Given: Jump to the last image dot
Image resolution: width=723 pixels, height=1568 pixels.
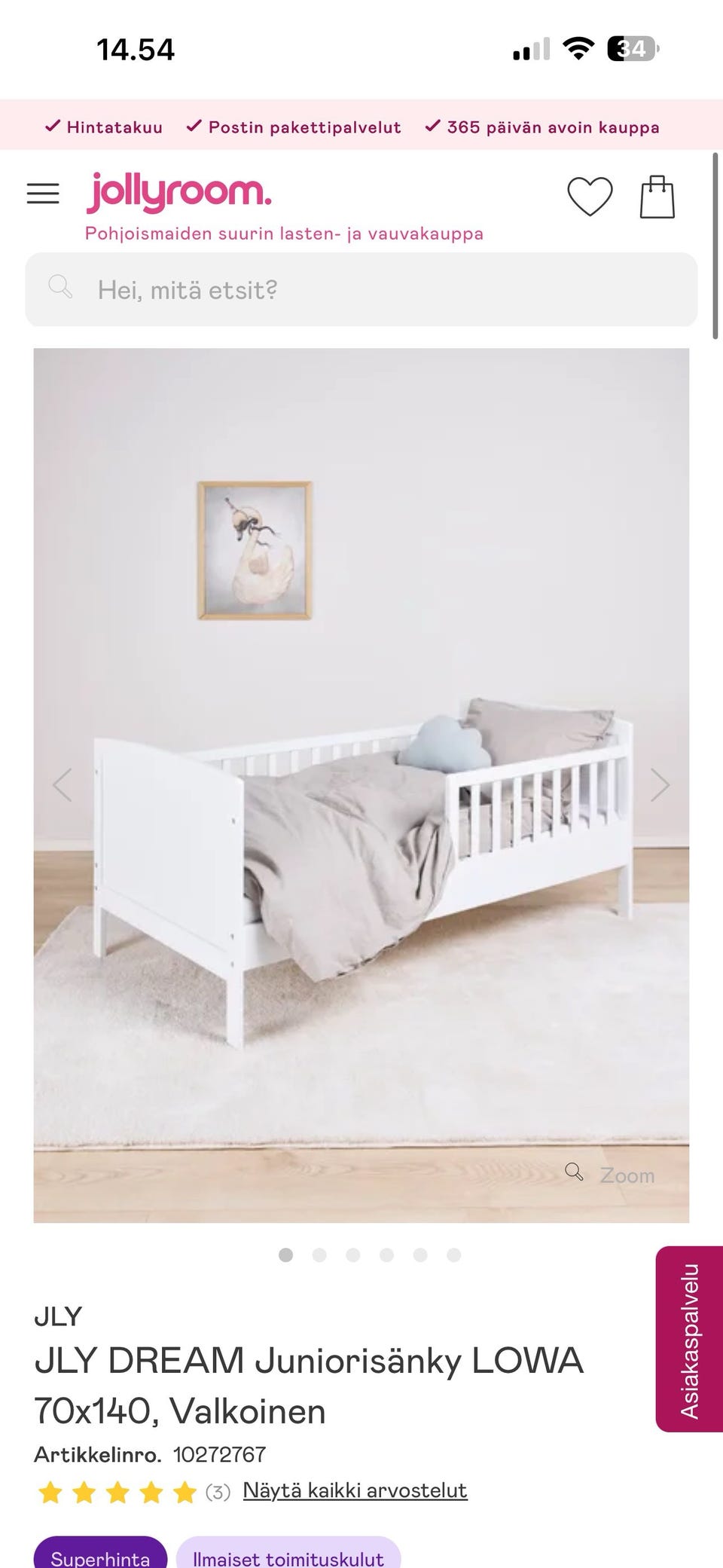Looking at the screenshot, I should (453, 1255).
